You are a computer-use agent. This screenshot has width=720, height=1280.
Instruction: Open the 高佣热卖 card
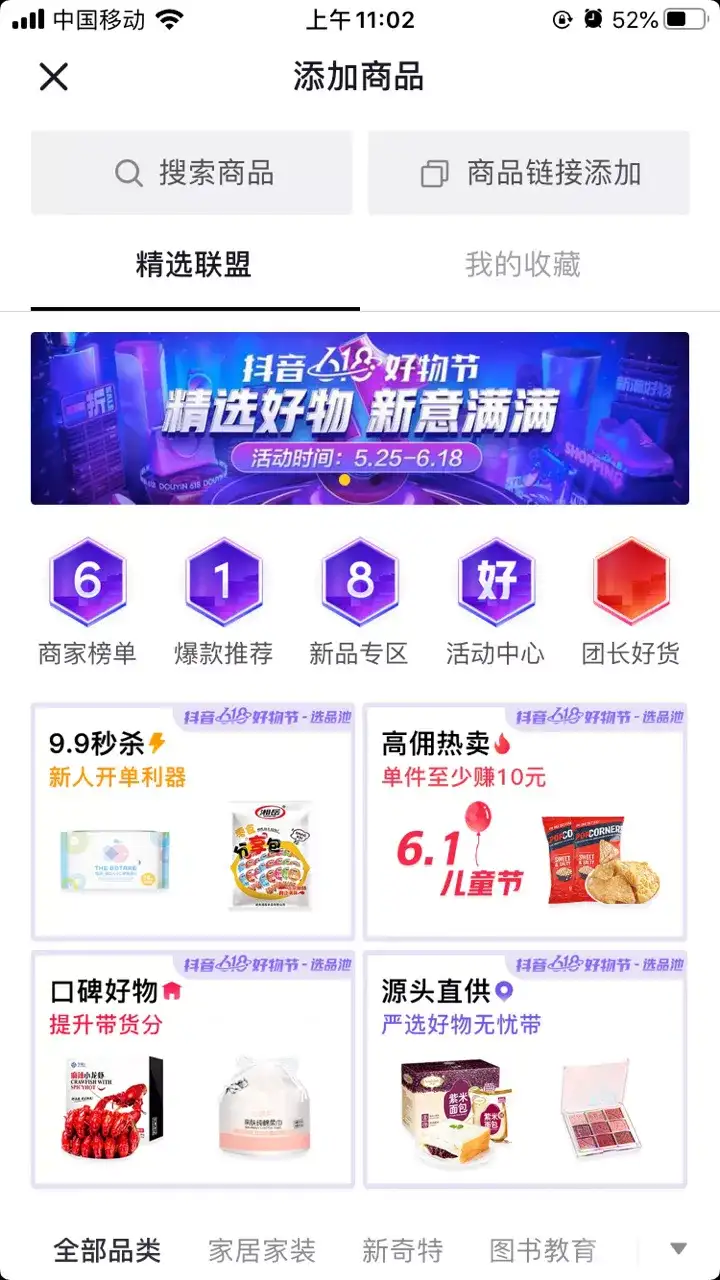click(x=525, y=822)
